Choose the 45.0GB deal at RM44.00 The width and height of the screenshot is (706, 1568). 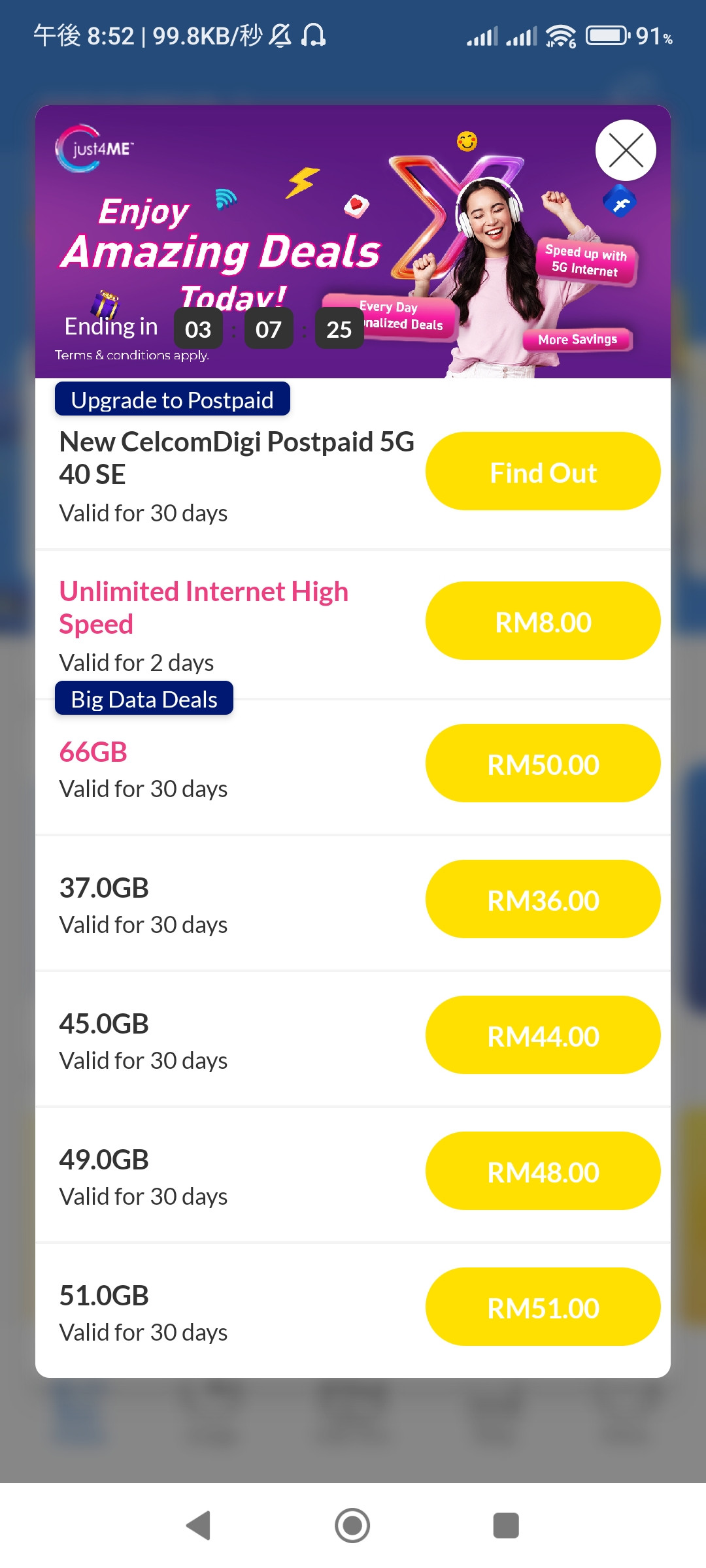click(x=543, y=1035)
